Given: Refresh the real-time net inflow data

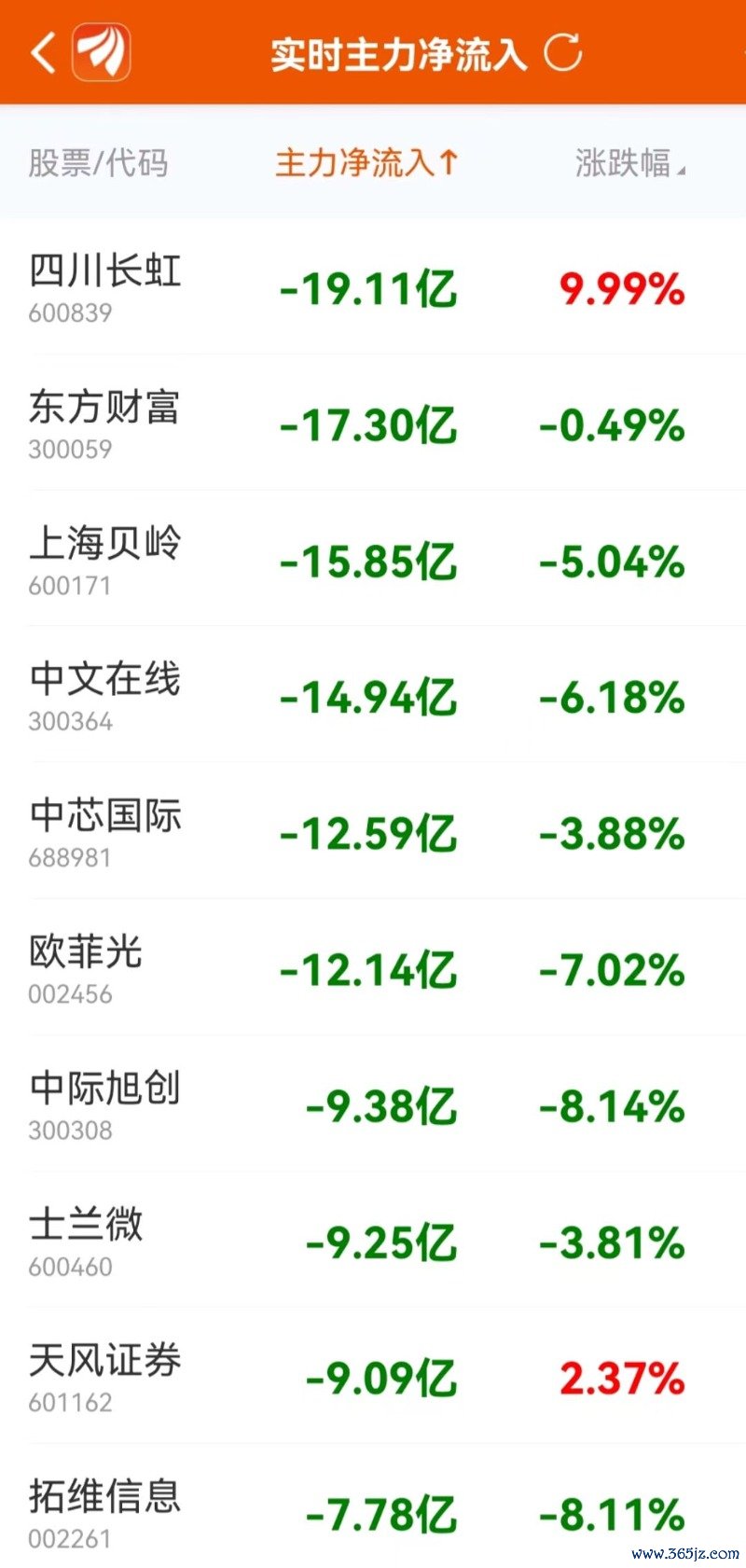Looking at the screenshot, I should pos(563,52).
